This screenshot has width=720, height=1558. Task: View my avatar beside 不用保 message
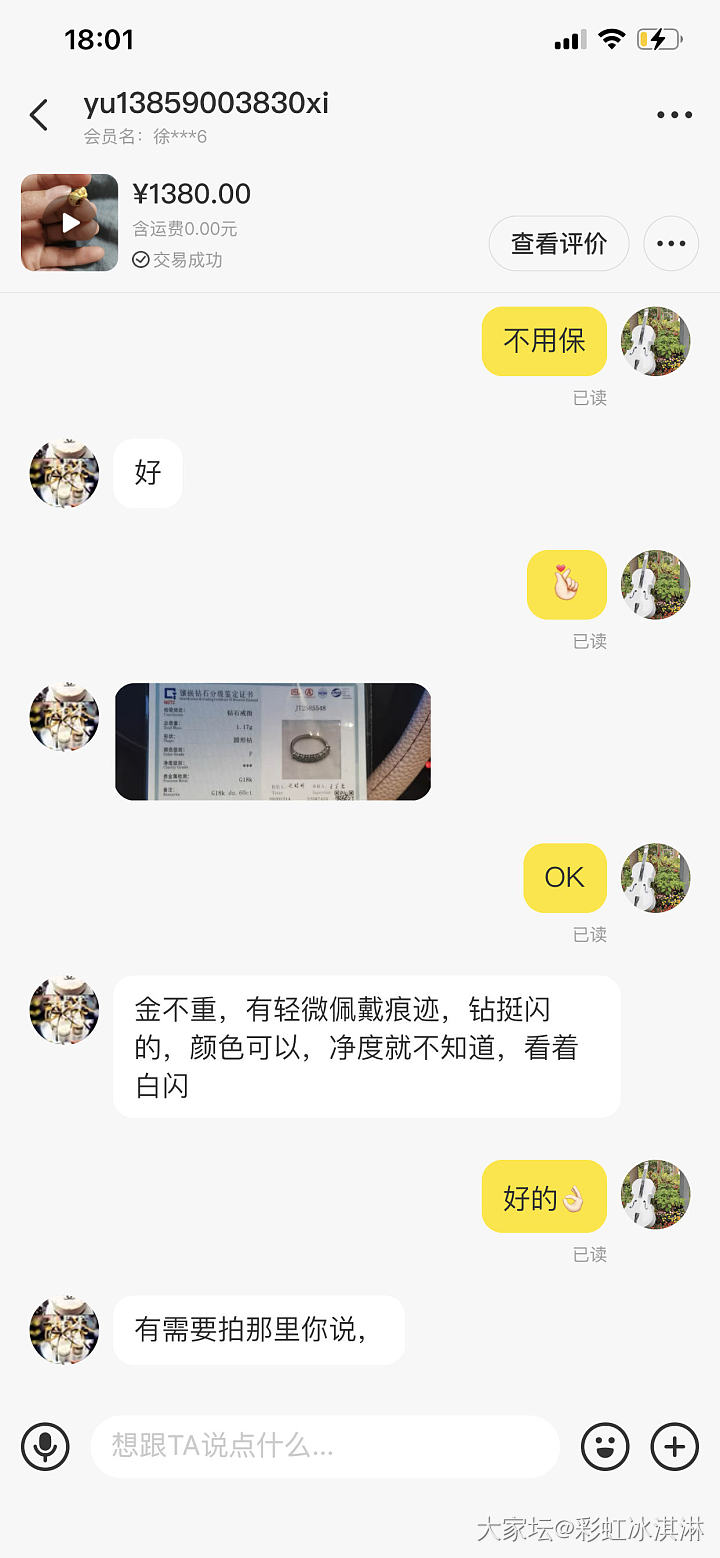click(656, 341)
